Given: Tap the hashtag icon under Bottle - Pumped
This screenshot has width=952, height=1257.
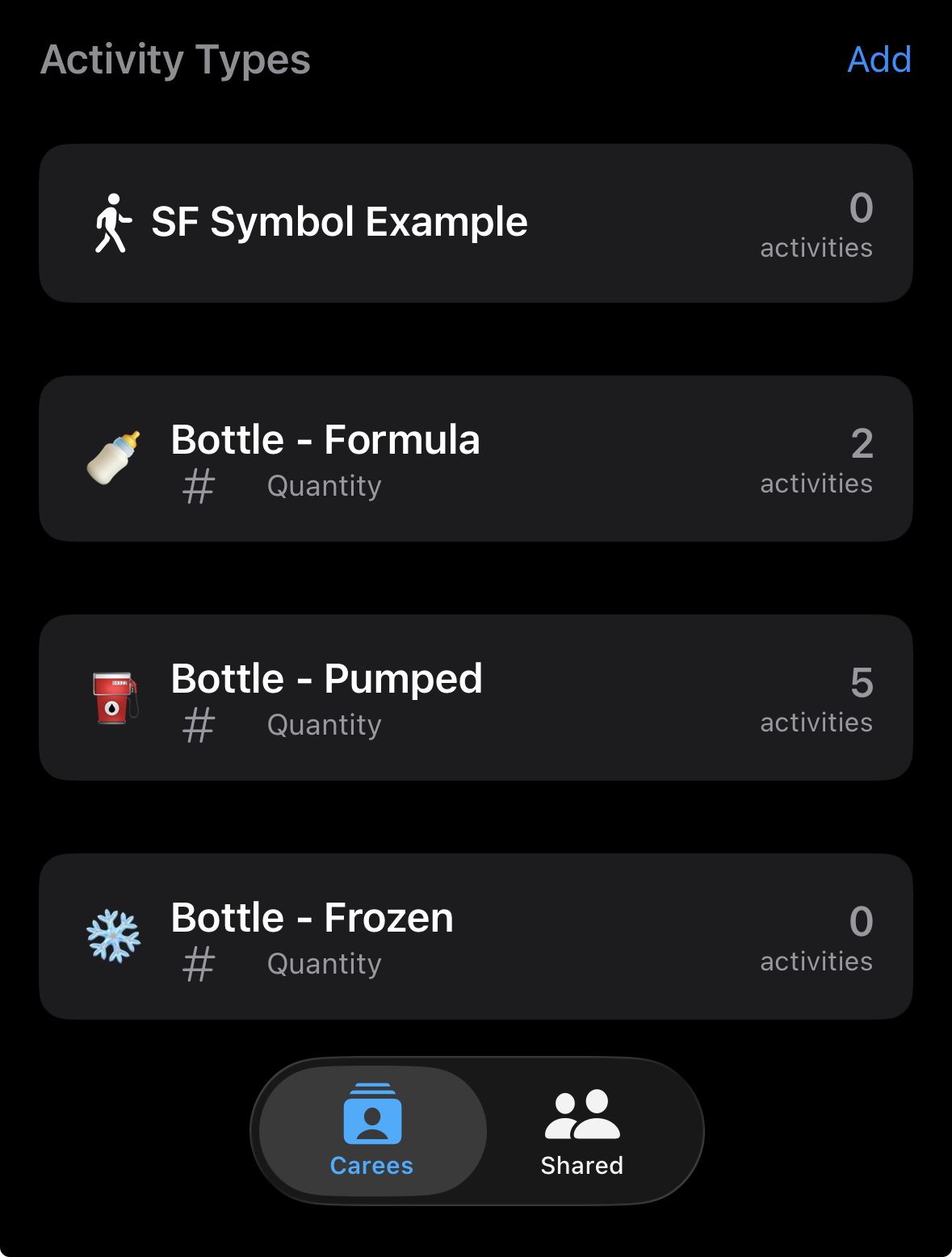Looking at the screenshot, I should [x=198, y=723].
